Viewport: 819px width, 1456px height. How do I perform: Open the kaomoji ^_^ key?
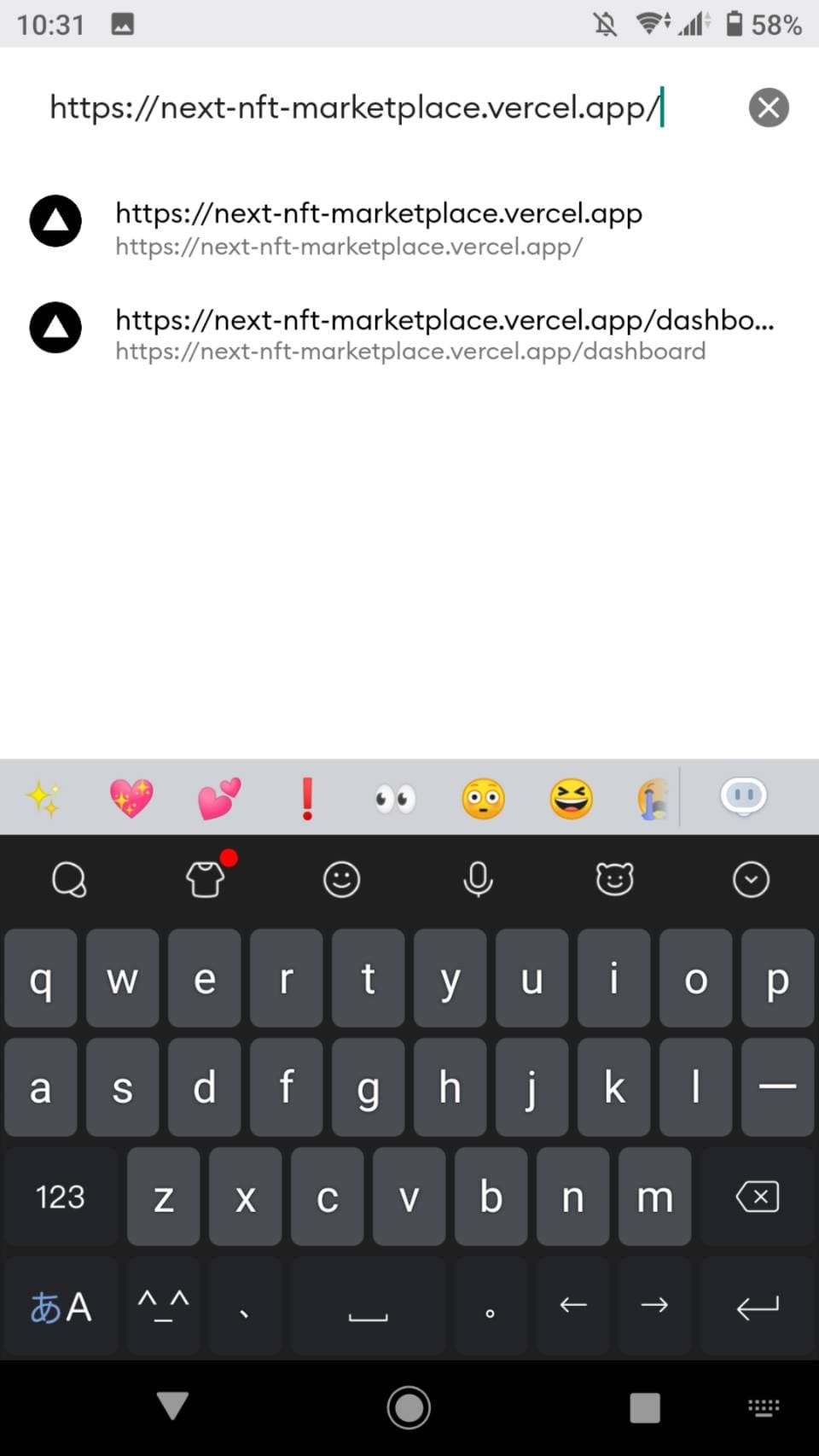pyautogui.click(x=164, y=1306)
